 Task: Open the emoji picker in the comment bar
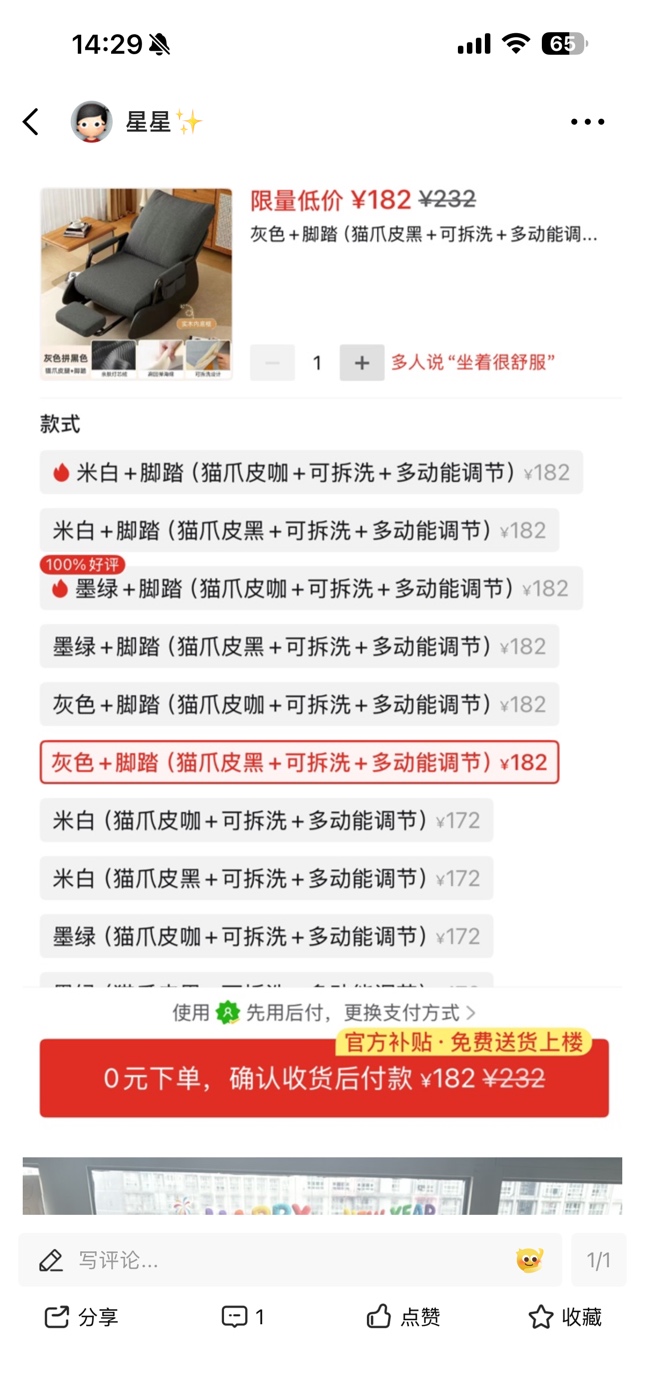pyautogui.click(x=529, y=1260)
